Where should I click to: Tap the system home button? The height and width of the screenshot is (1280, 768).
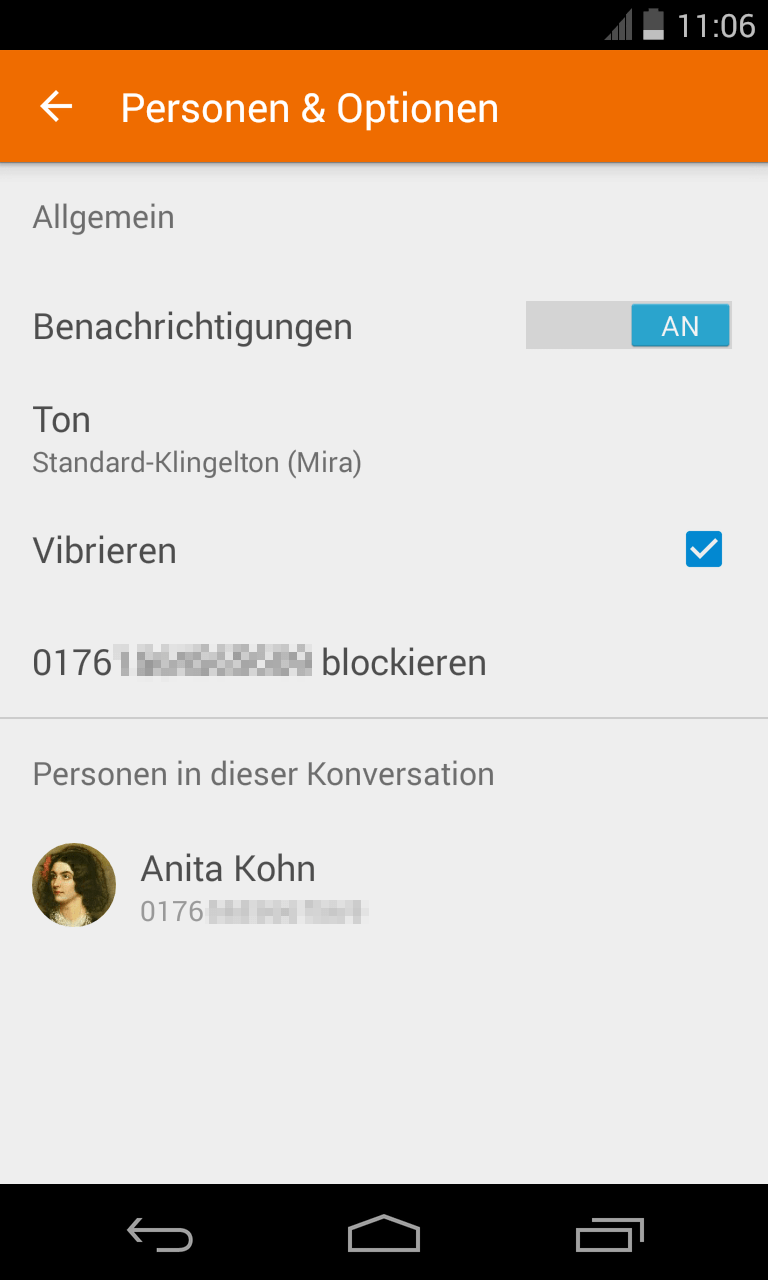[x=384, y=1234]
